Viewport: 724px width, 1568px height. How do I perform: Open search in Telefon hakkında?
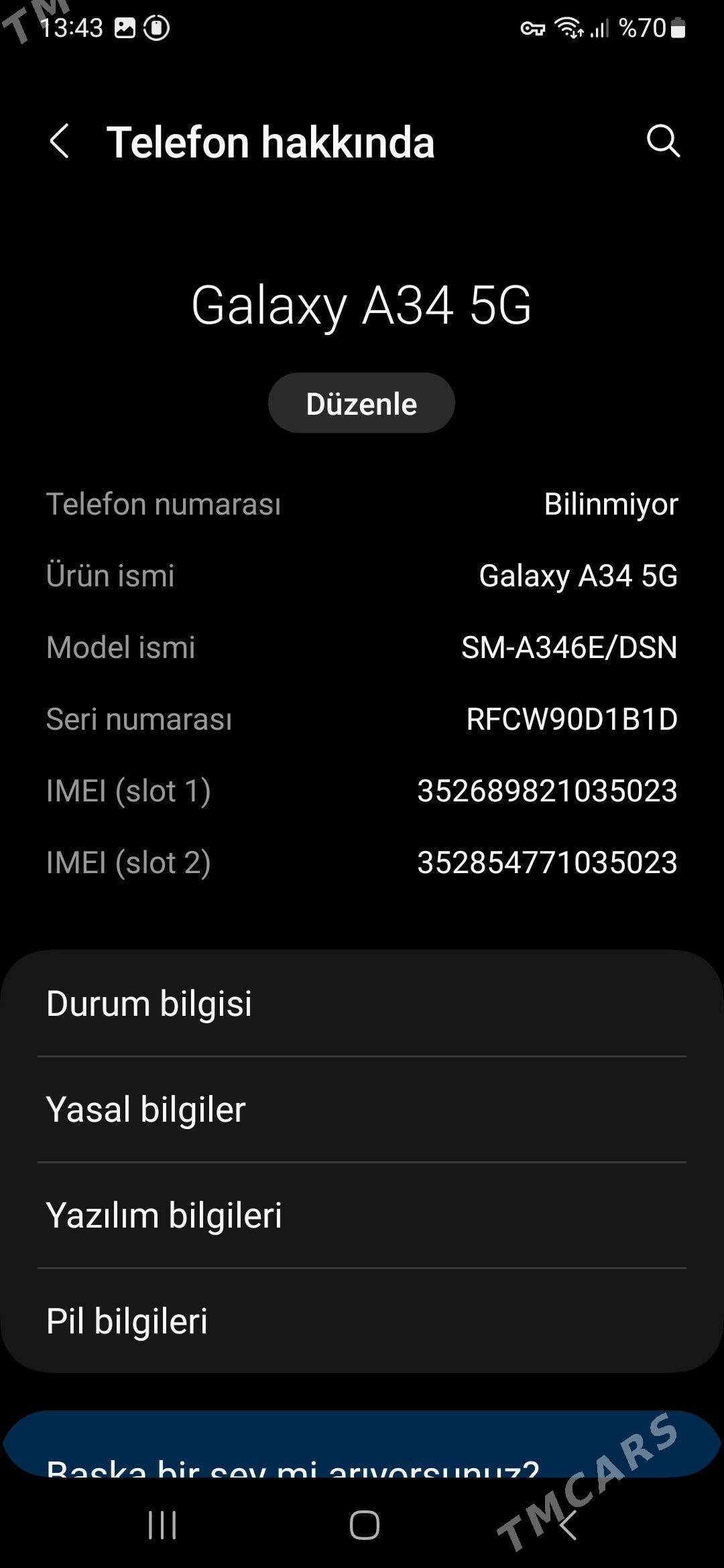(663, 142)
